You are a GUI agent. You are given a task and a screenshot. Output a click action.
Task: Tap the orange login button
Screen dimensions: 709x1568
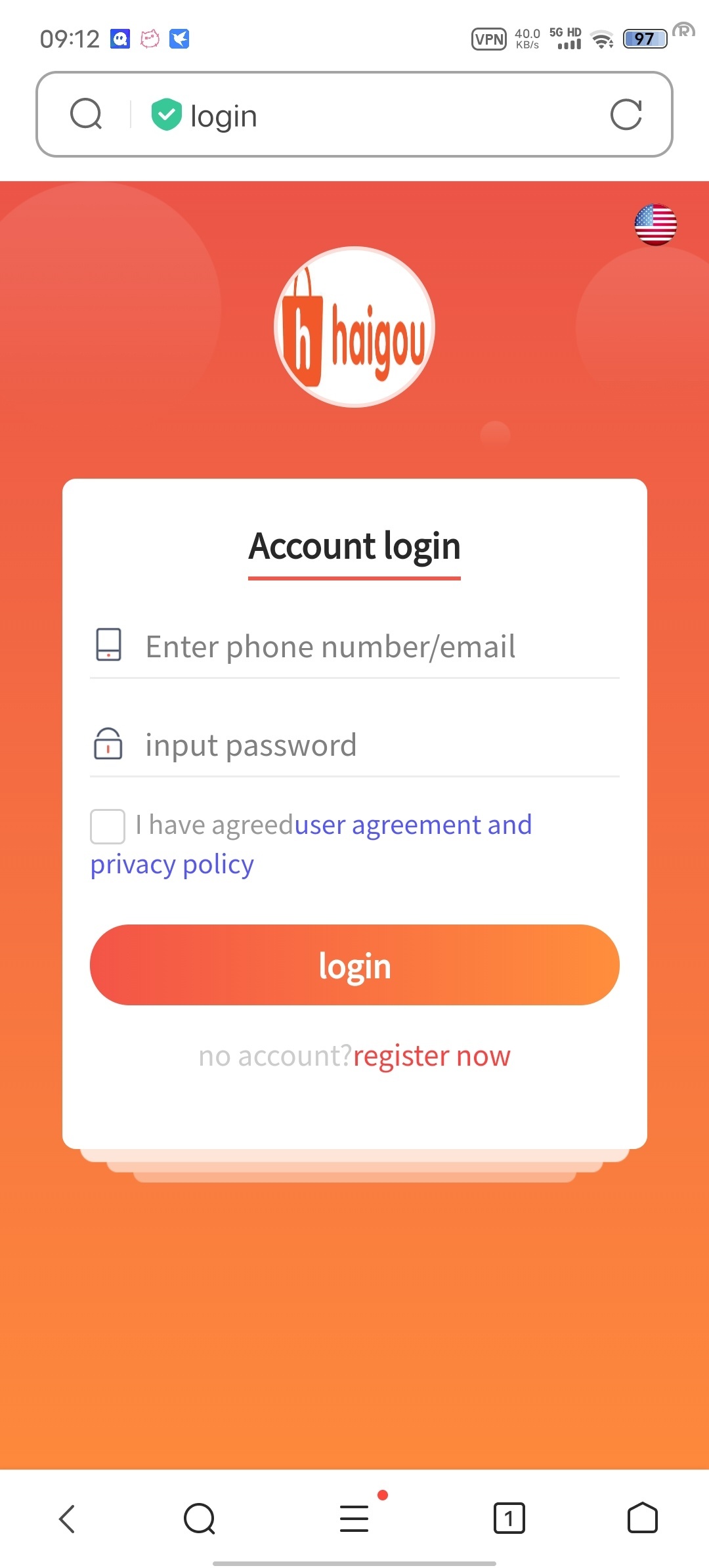click(x=354, y=965)
